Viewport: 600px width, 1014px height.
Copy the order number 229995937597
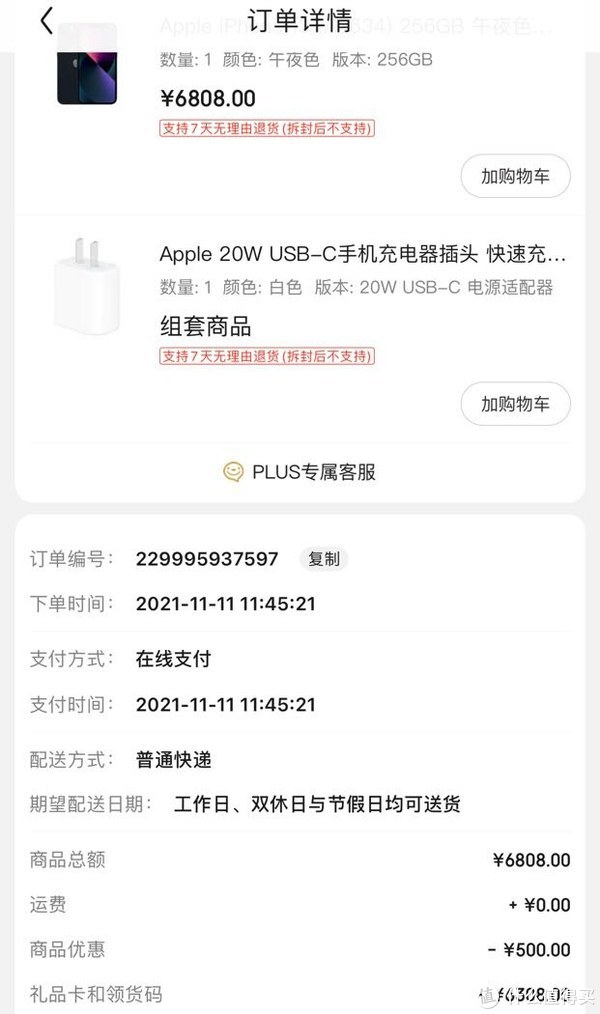tap(324, 559)
